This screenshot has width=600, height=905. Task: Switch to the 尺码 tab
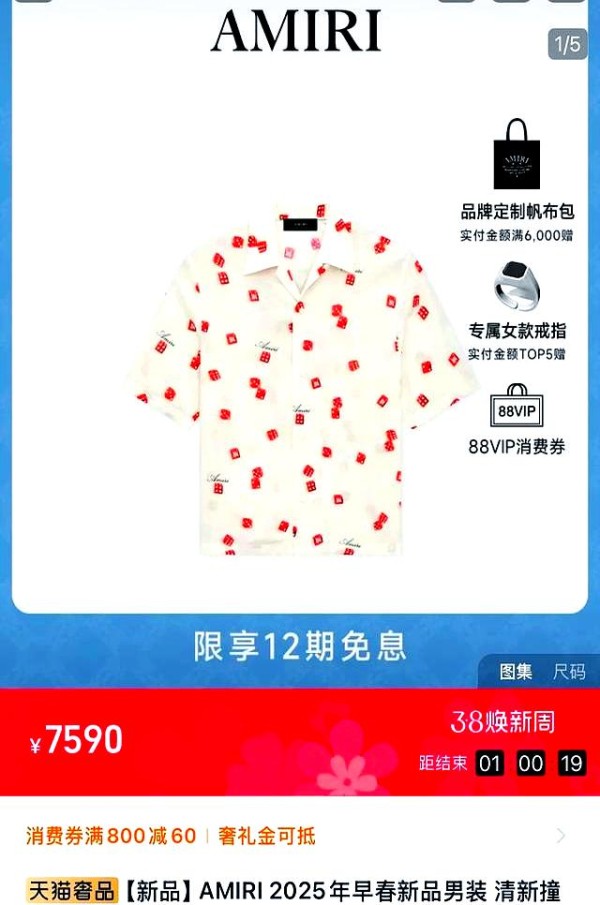coord(569,672)
